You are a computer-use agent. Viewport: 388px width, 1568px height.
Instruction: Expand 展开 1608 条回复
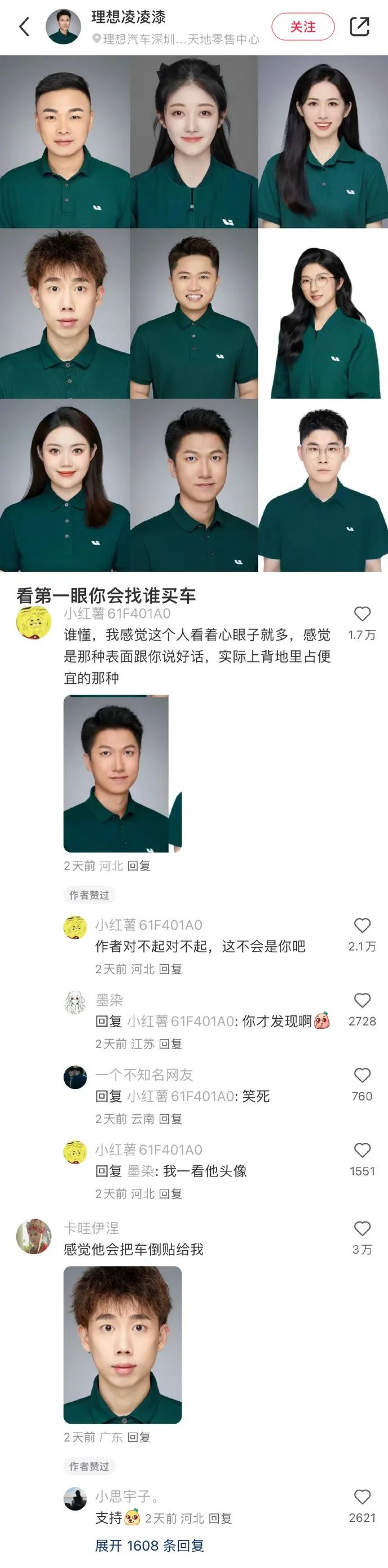click(x=149, y=1546)
